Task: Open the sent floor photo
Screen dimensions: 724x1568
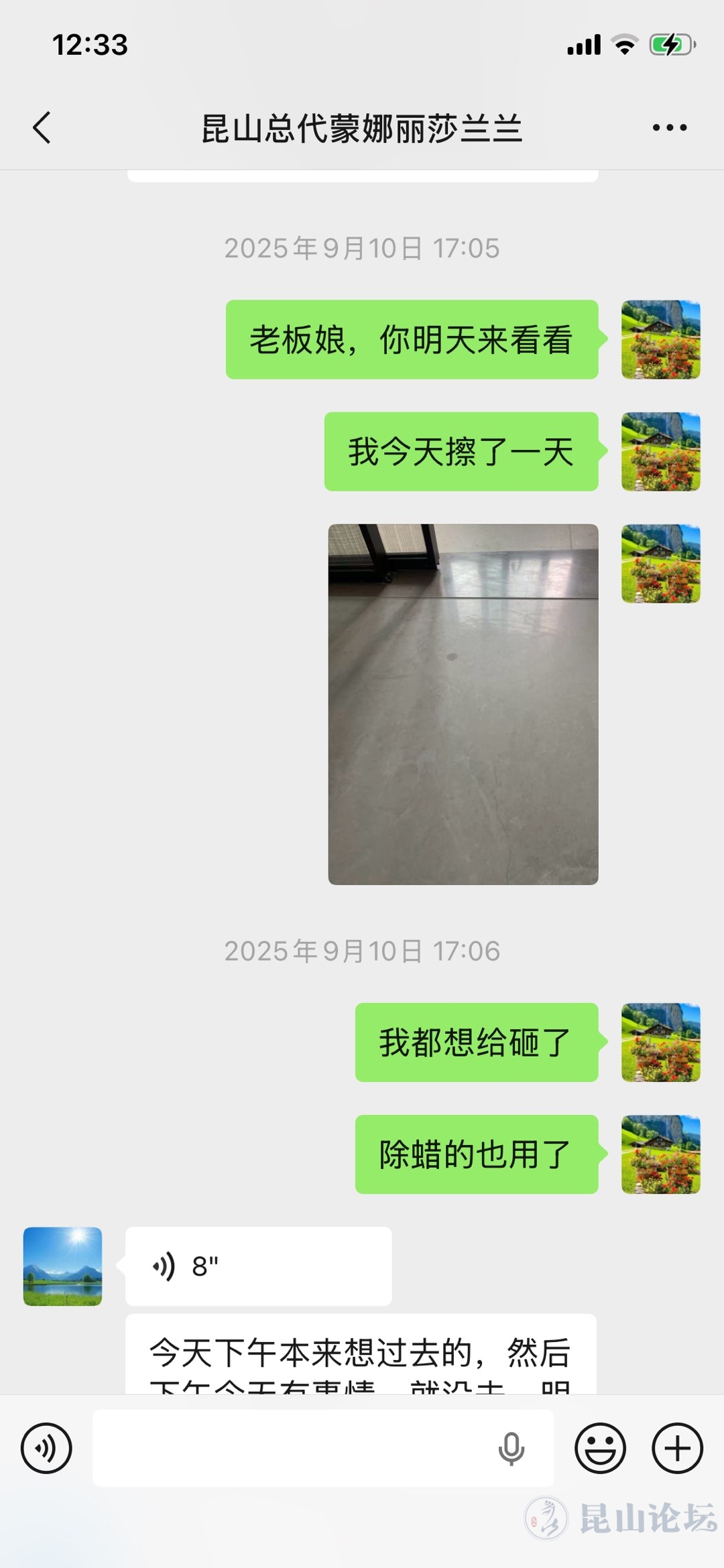Action: pyautogui.click(x=463, y=704)
